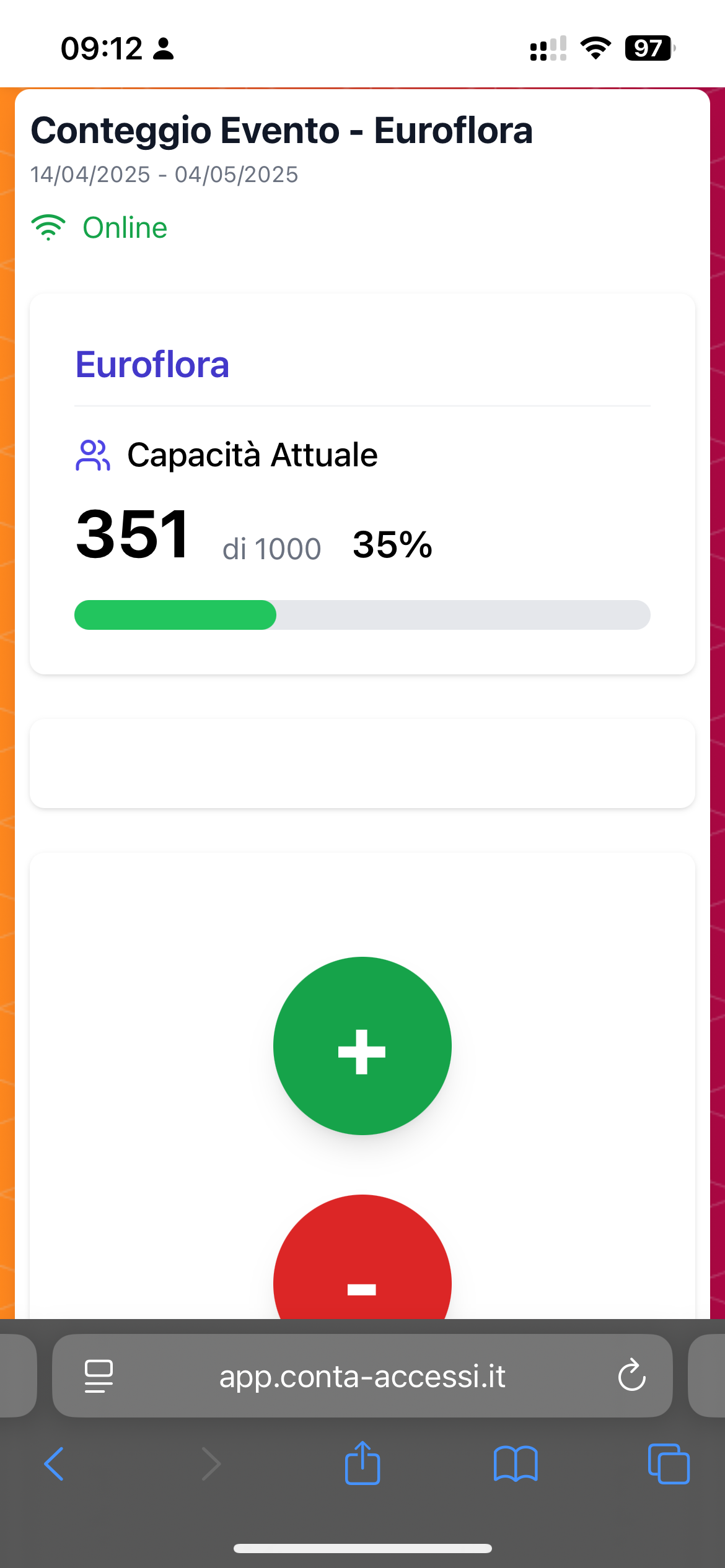Go back to the previous page
This screenshot has width=725, height=1568.
click(x=55, y=1464)
